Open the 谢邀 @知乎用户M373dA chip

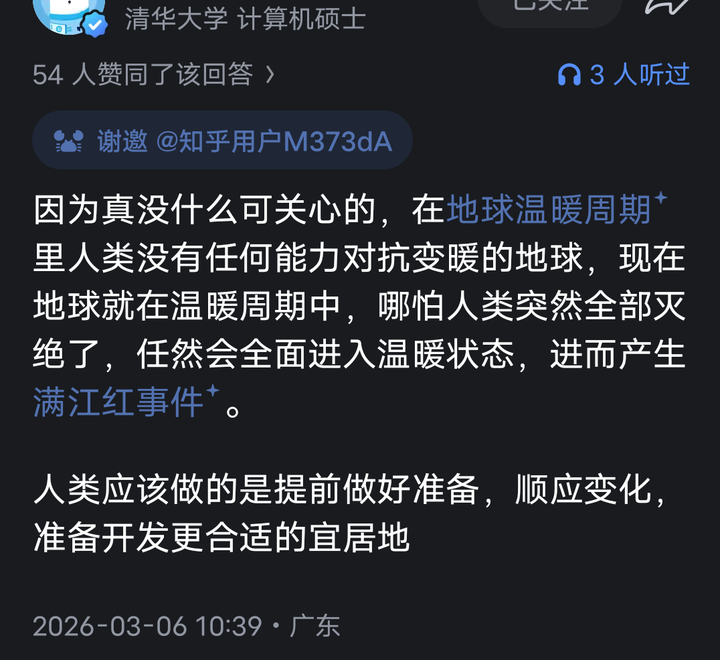tap(222, 141)
